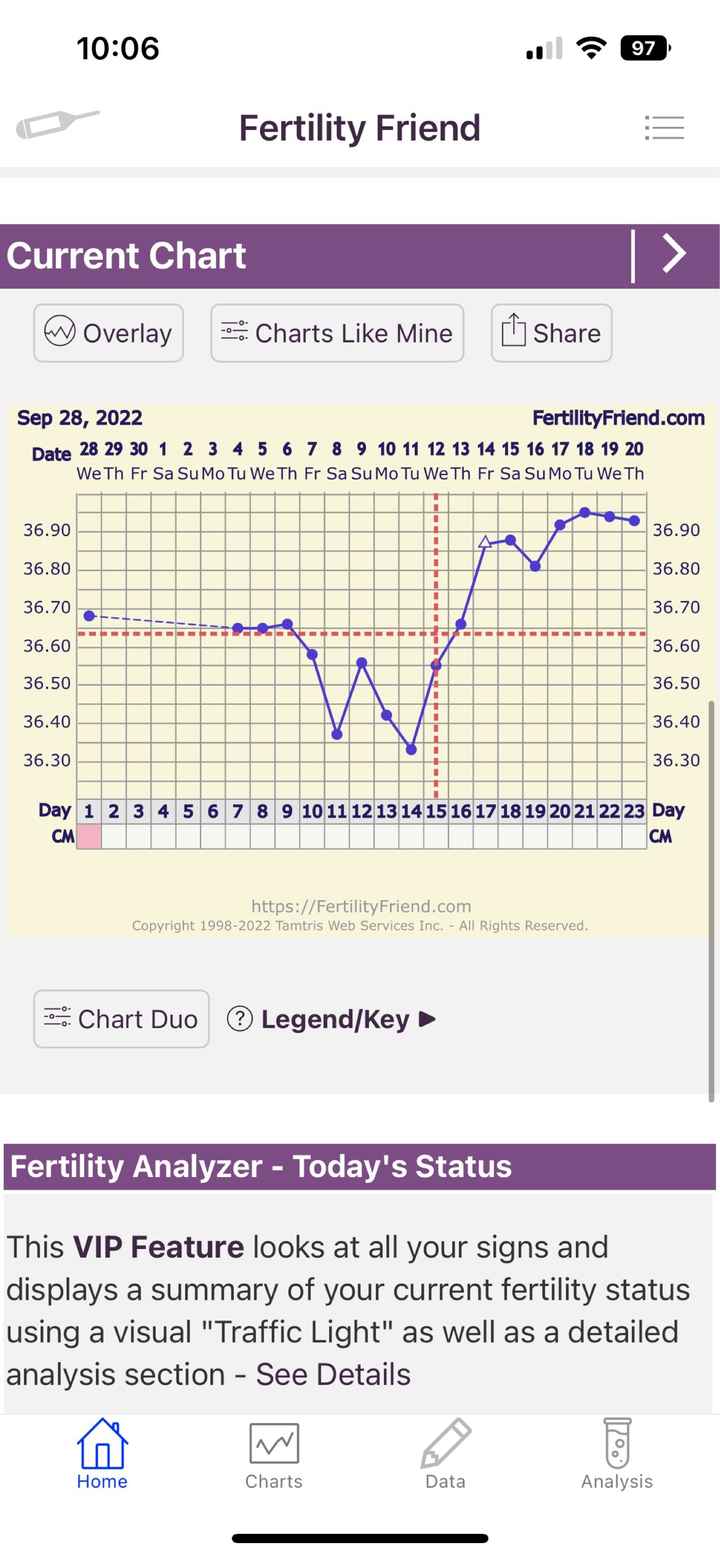
Task: Open the hamburger menu
Action: 664,128
